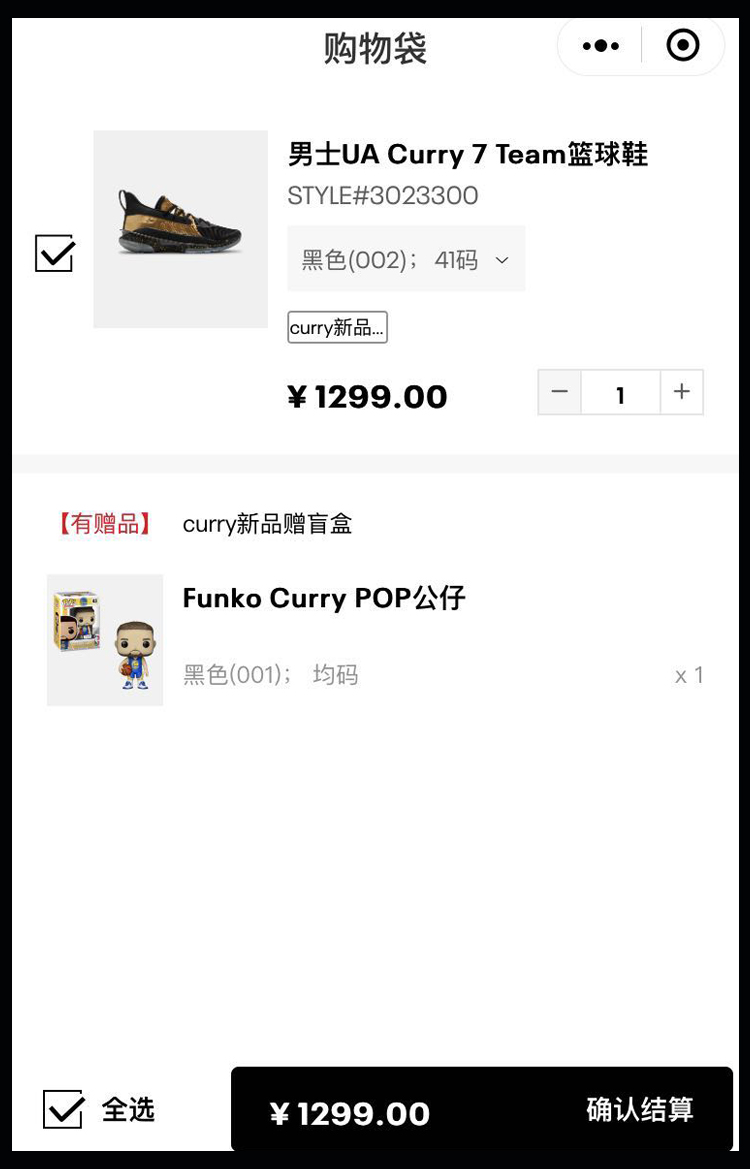Open the UA Curry 7 shoe image
The height and width of the screenshot is (1169, 750).
pos(180,229)
